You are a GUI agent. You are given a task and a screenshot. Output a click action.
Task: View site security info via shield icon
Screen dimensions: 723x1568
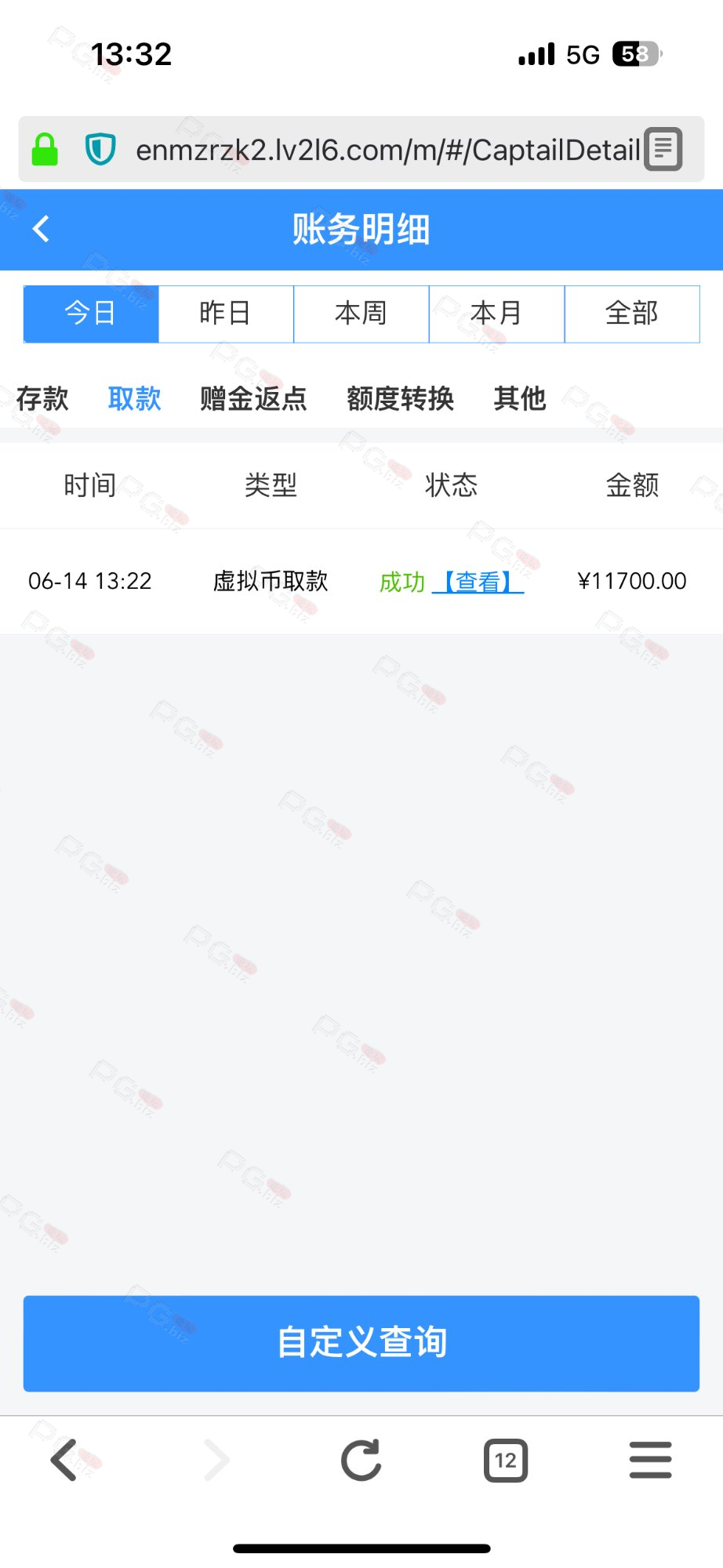pyautogui.click(x=100, y=149)
